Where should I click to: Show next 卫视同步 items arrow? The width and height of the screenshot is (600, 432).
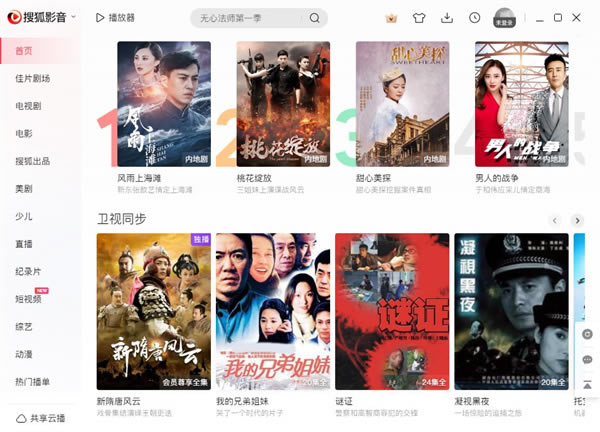click(577, 220)
